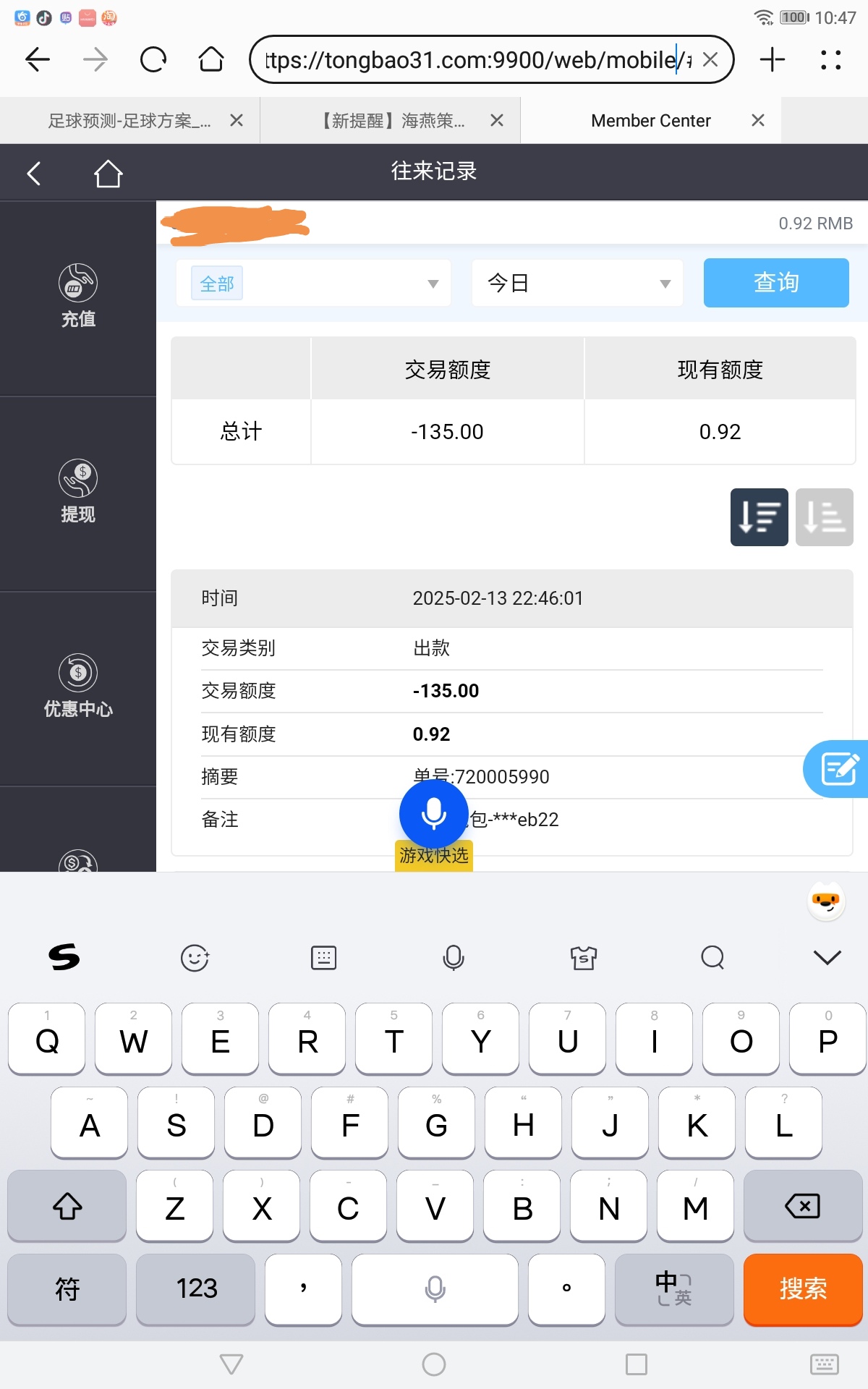This screenshot has height=1389, width=868.
Task: Open 优惠中心 promotions center
Action: (78, 686)
